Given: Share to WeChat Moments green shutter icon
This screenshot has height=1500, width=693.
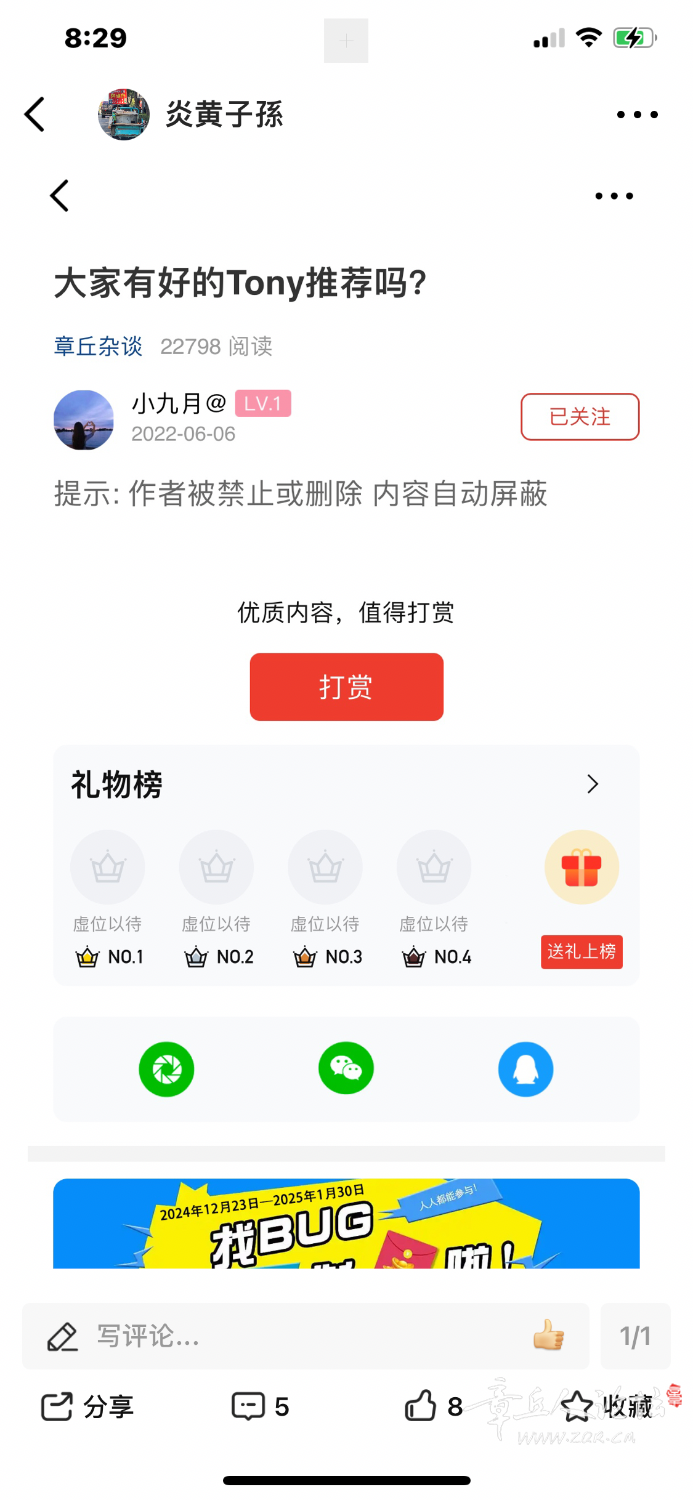Looking at the screenshot, I should click(x=166, y=1069).
